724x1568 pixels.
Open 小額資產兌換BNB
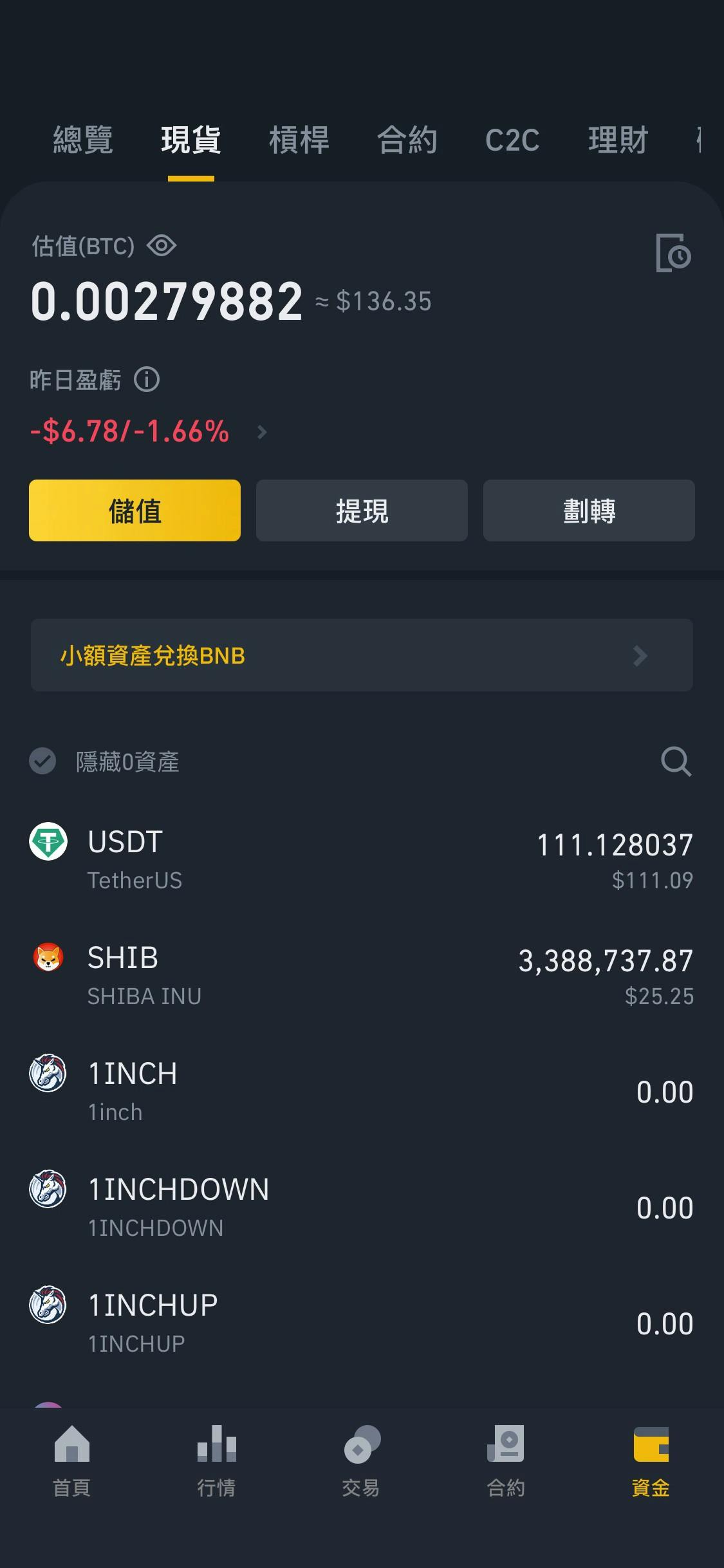pyautogui.click(x=362, y=655)
